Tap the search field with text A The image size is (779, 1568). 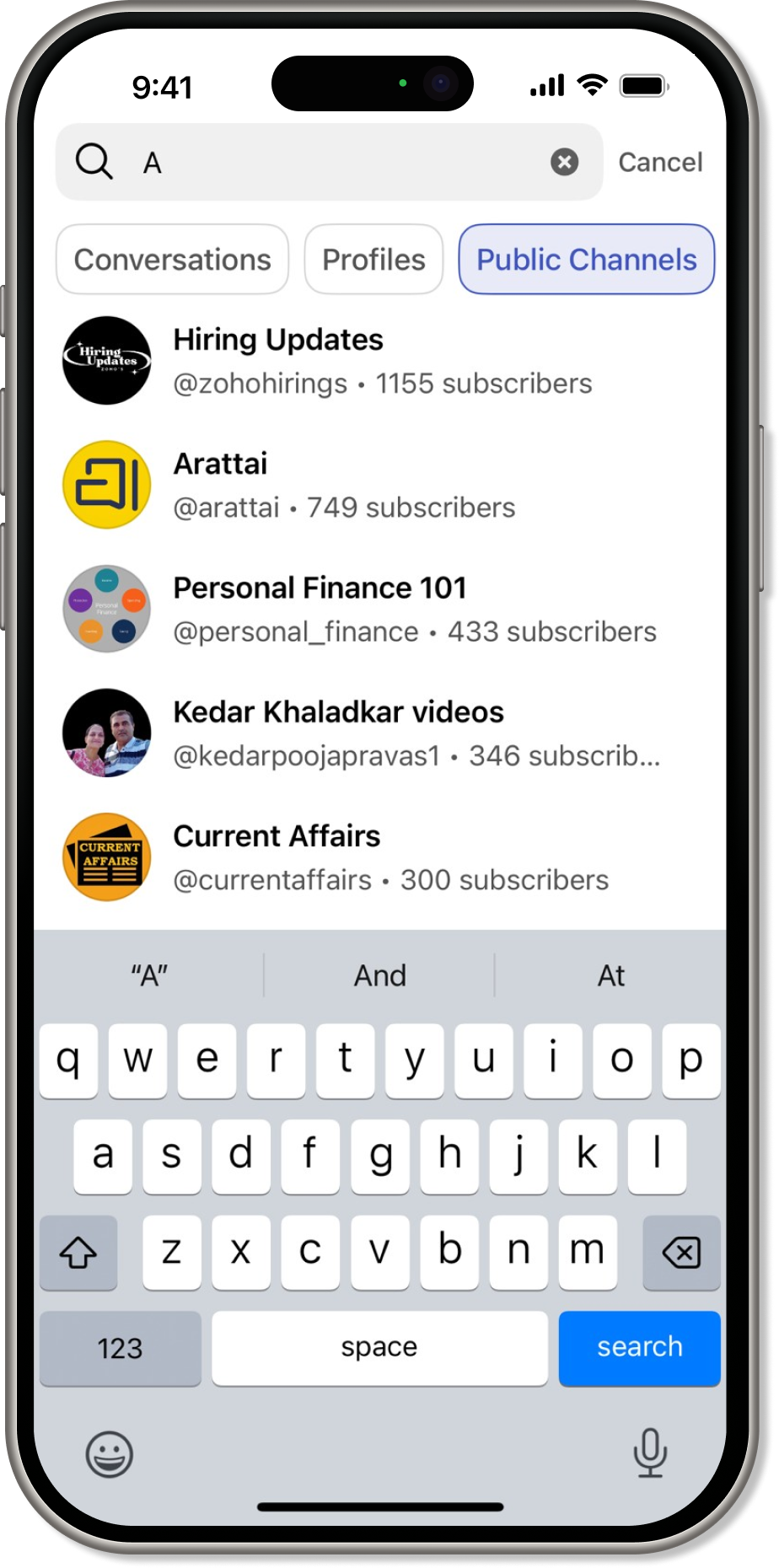click(x=337, y=162)
